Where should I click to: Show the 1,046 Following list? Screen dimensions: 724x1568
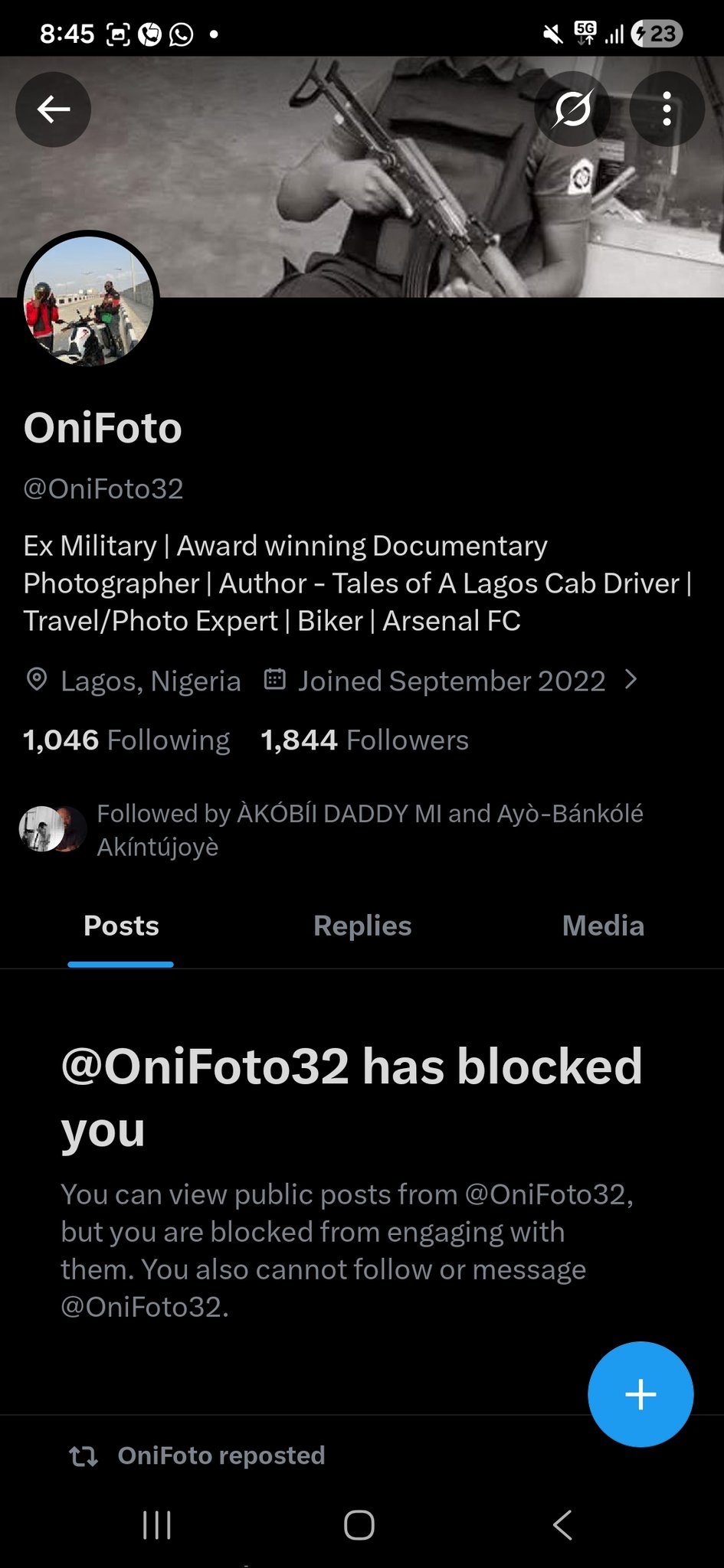click(x=126, y=740)
